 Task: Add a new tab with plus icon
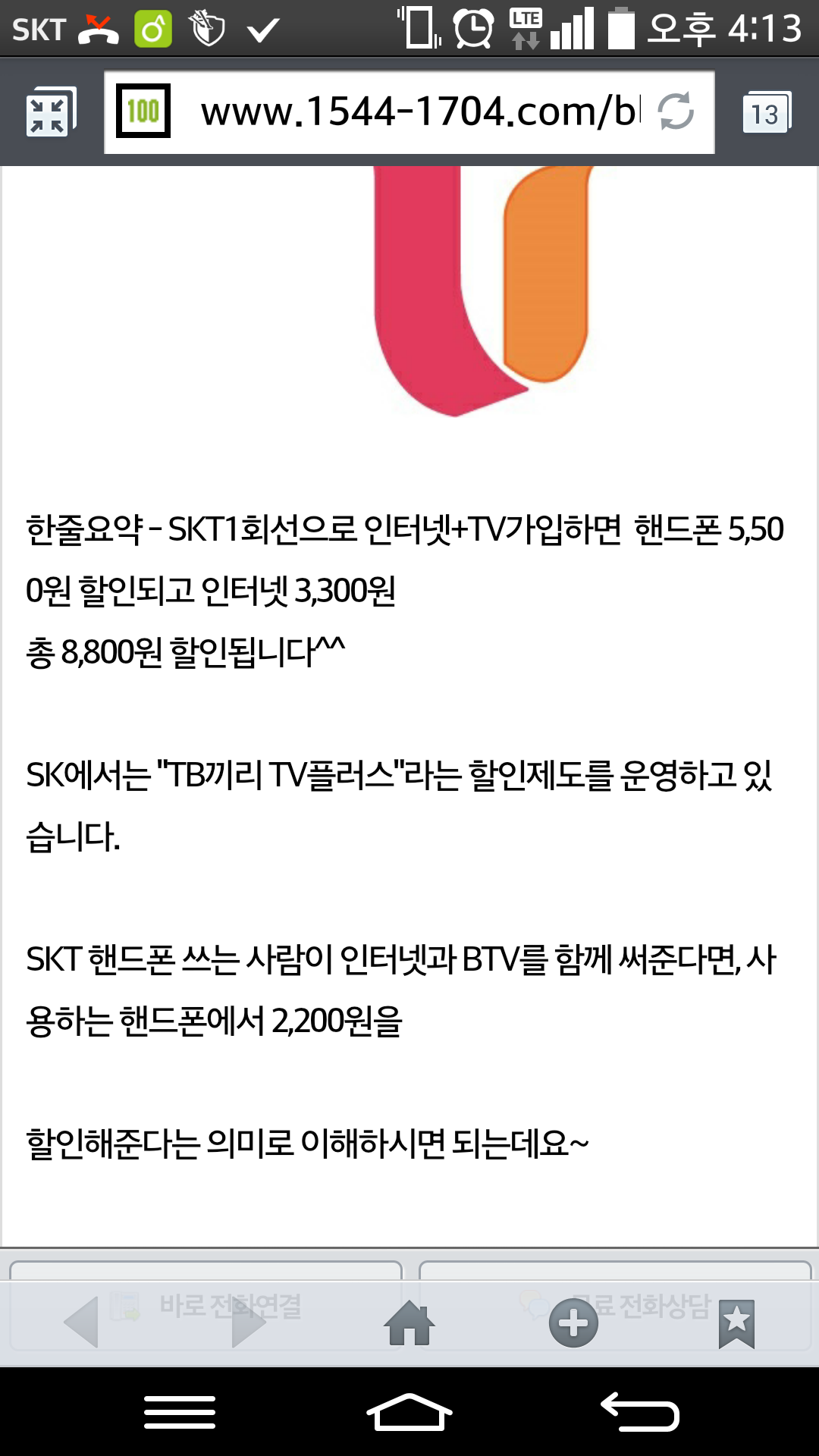coord(573,1323)
